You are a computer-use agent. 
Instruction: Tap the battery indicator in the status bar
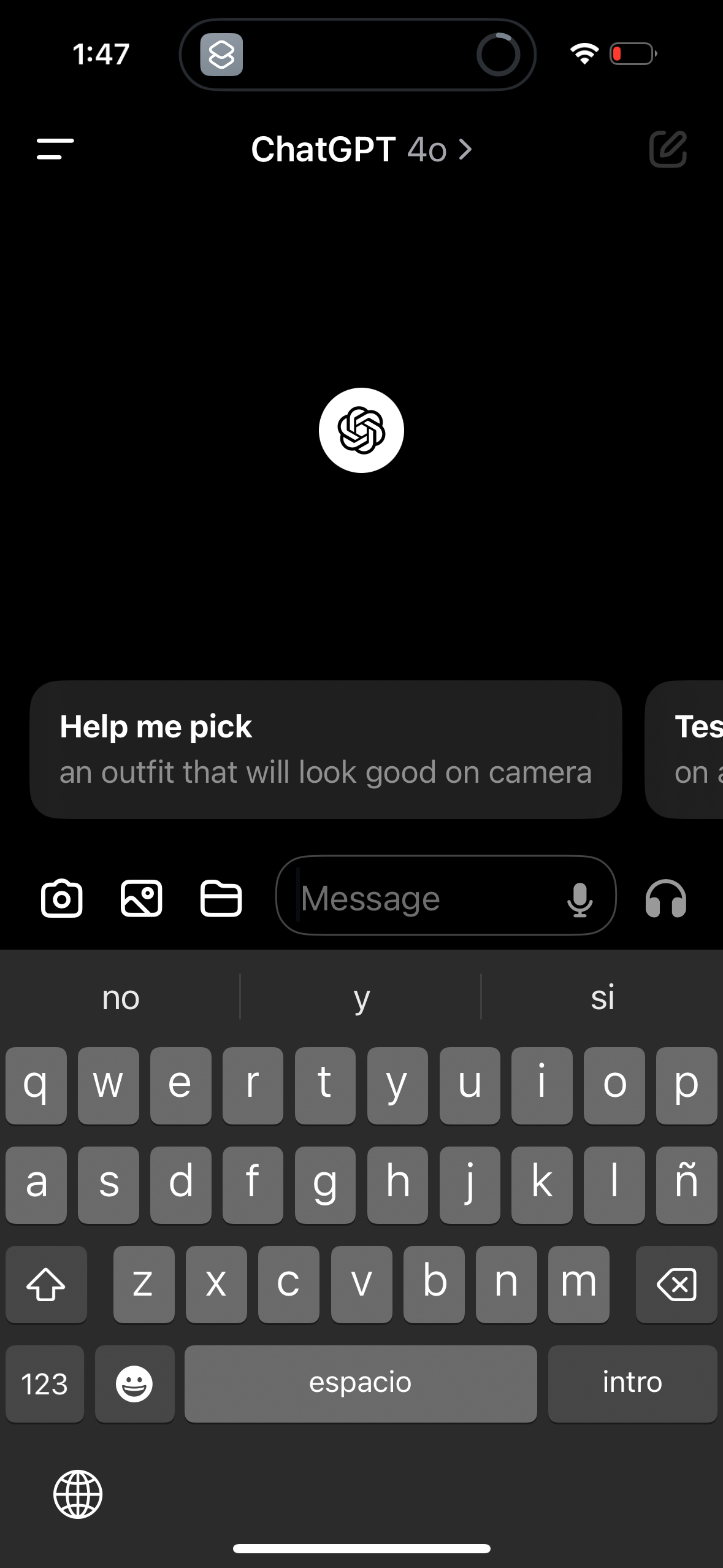point(632,54)
